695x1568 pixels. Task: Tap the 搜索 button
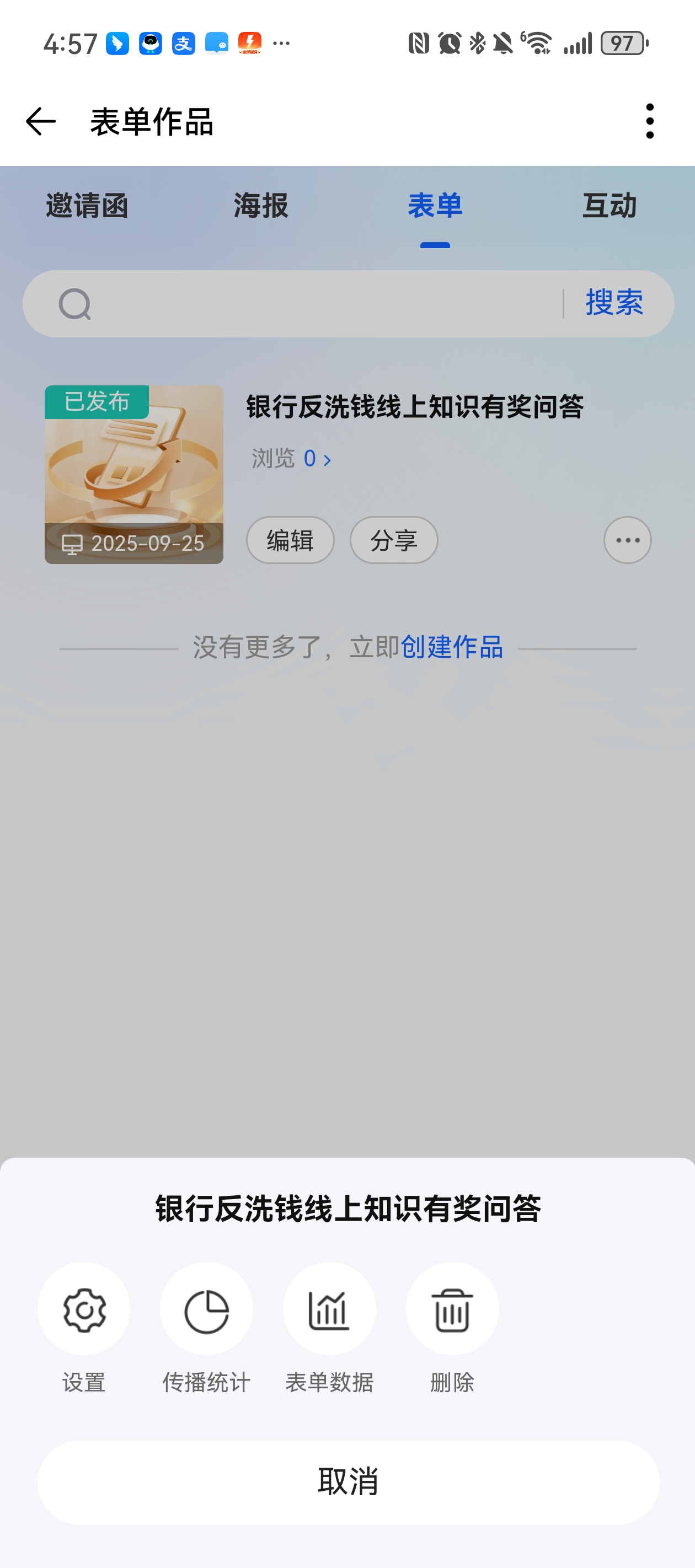tap(614, 303)
